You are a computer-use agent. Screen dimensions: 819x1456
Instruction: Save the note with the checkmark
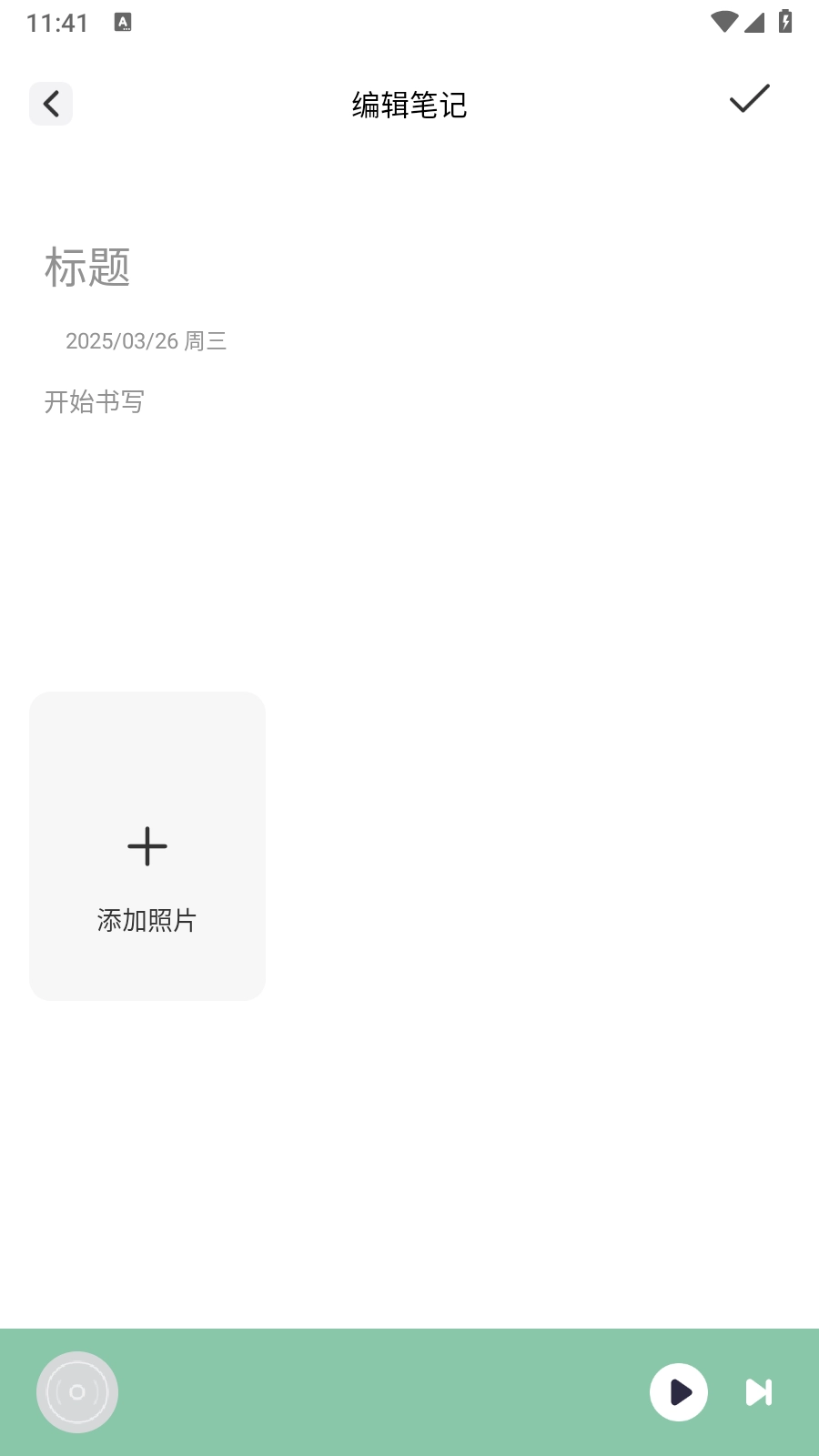tap(749, 98)
